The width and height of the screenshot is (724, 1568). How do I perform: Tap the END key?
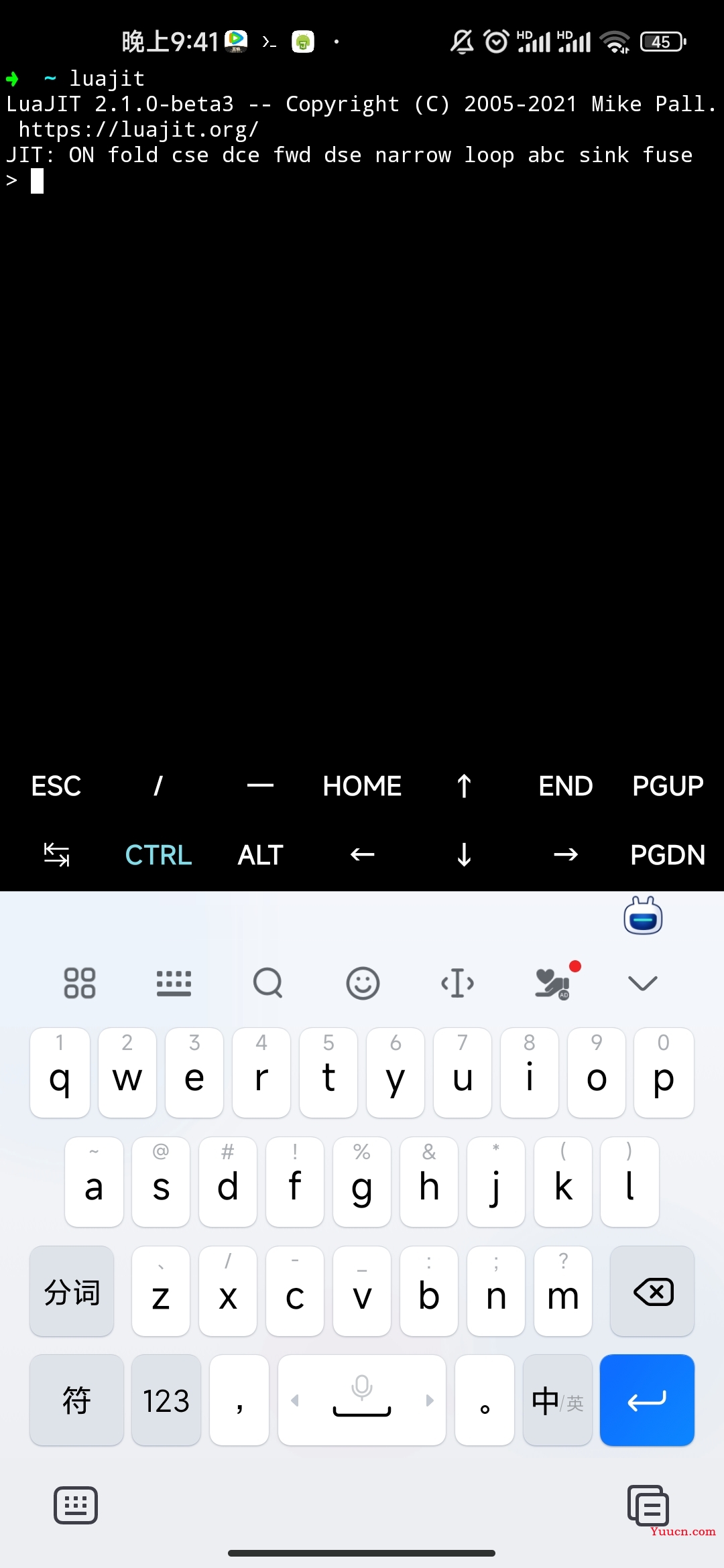pos(565,786)
